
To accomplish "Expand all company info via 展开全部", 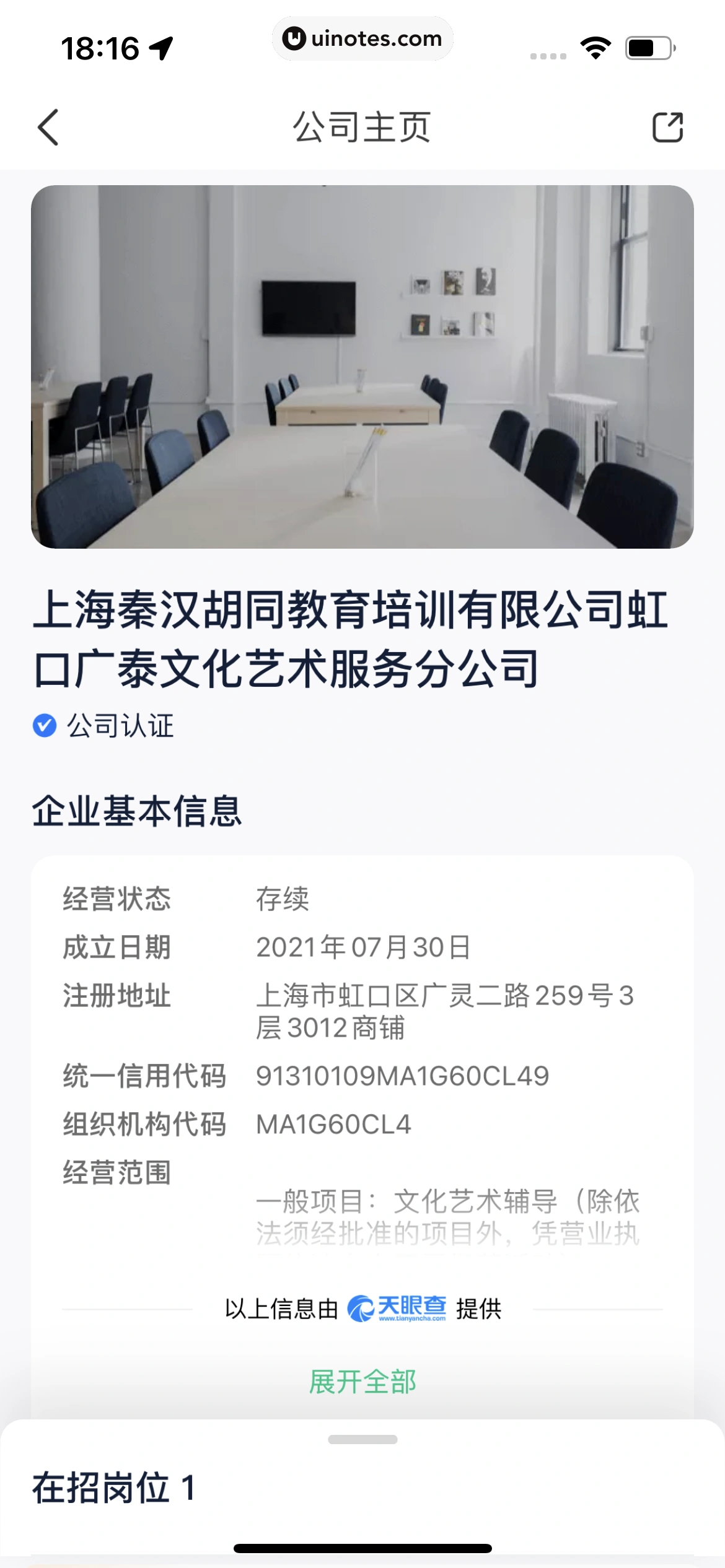I will 362,1382.
